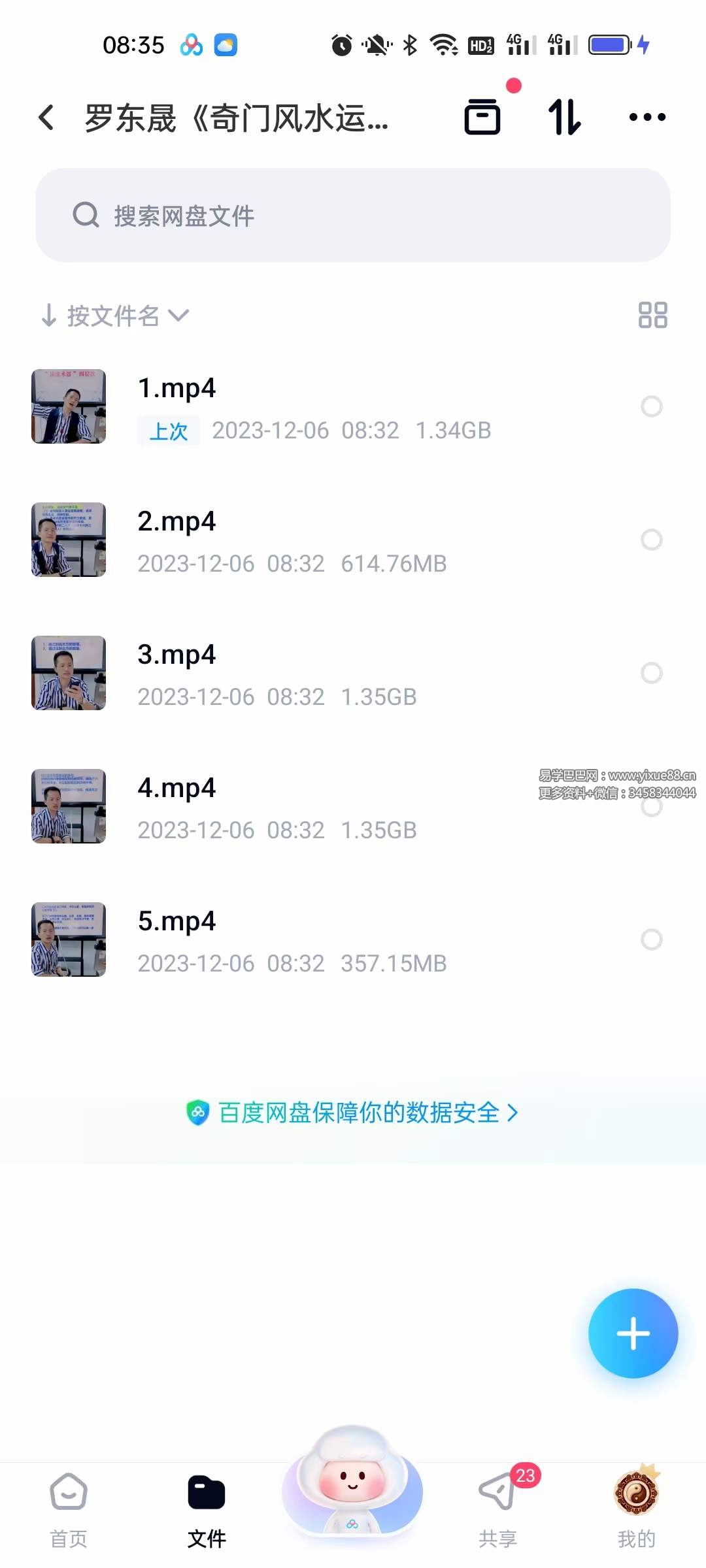
Task: Tap the battery indicator in the status bar
Action: [x=608, y=44]
